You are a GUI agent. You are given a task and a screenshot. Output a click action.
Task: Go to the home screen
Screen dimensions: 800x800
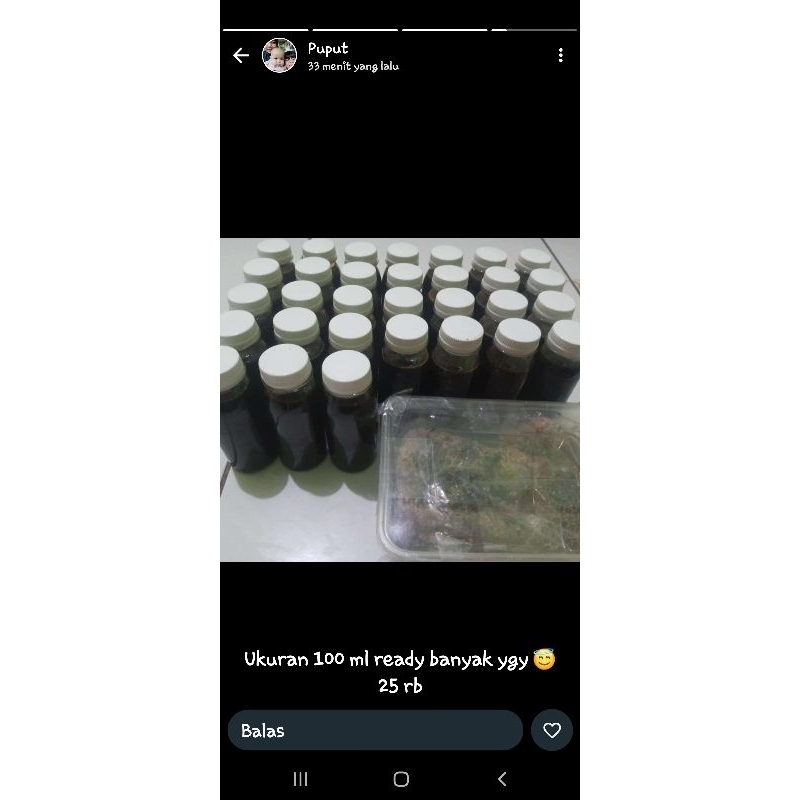pos(401,779)
